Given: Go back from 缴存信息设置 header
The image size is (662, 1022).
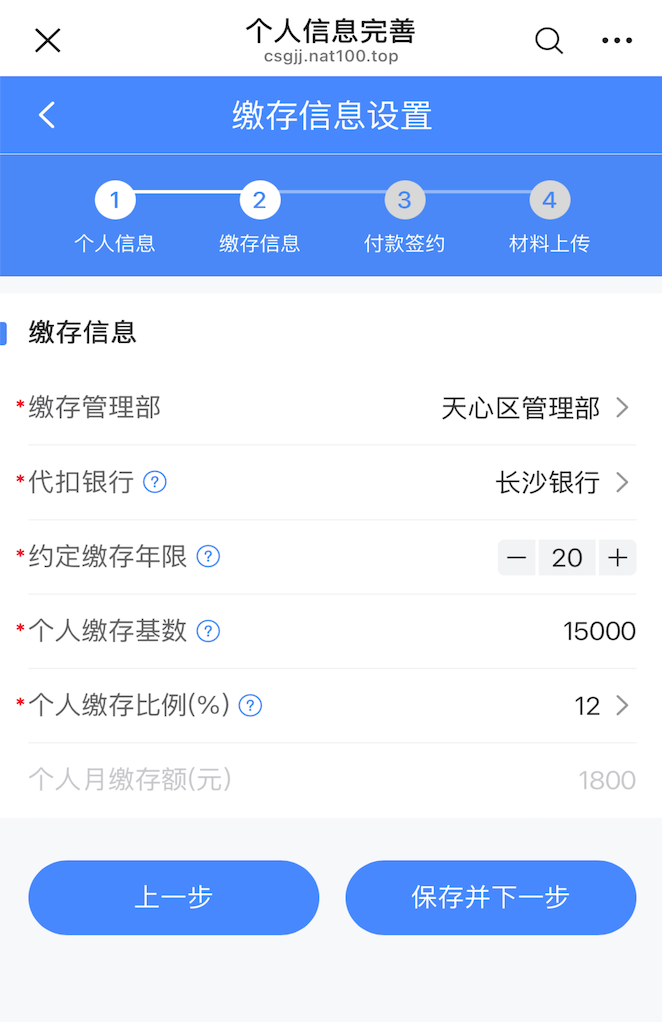Looking at the screenshot, I should [47, 115].
